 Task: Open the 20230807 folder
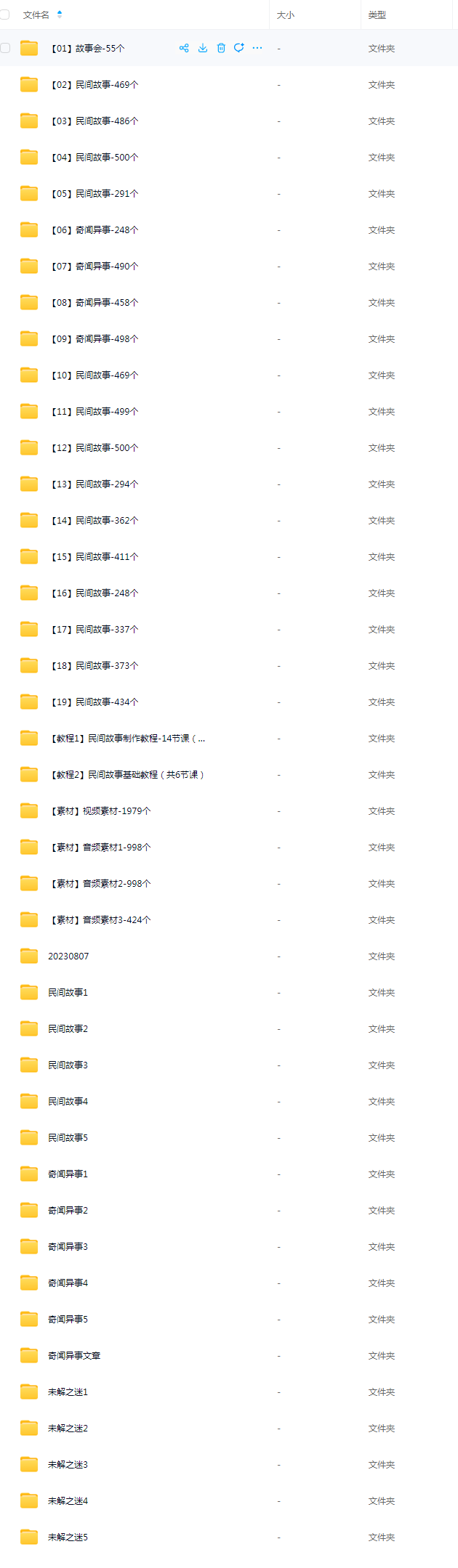68,956
